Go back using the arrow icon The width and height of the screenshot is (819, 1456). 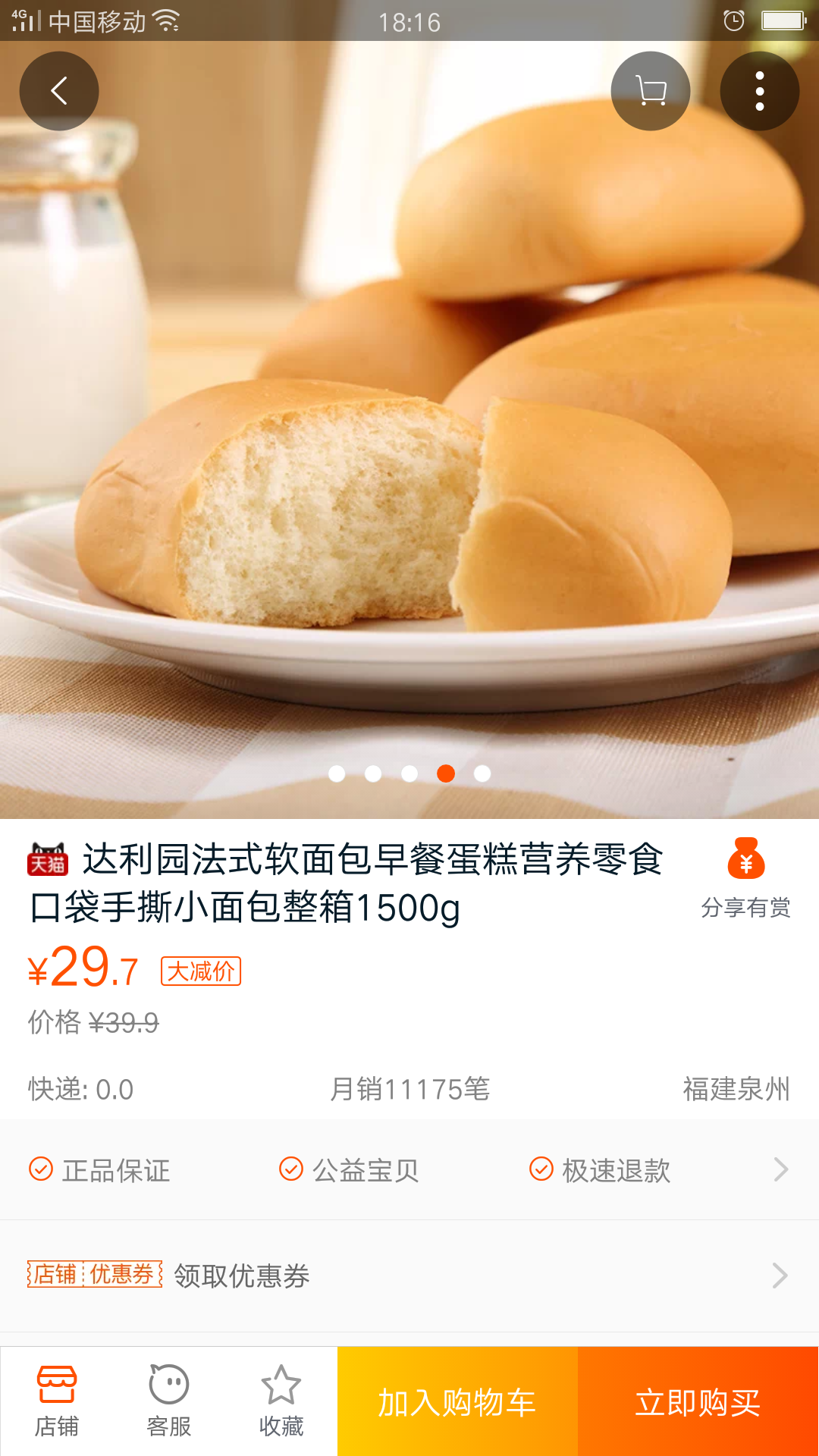(59, 91)
